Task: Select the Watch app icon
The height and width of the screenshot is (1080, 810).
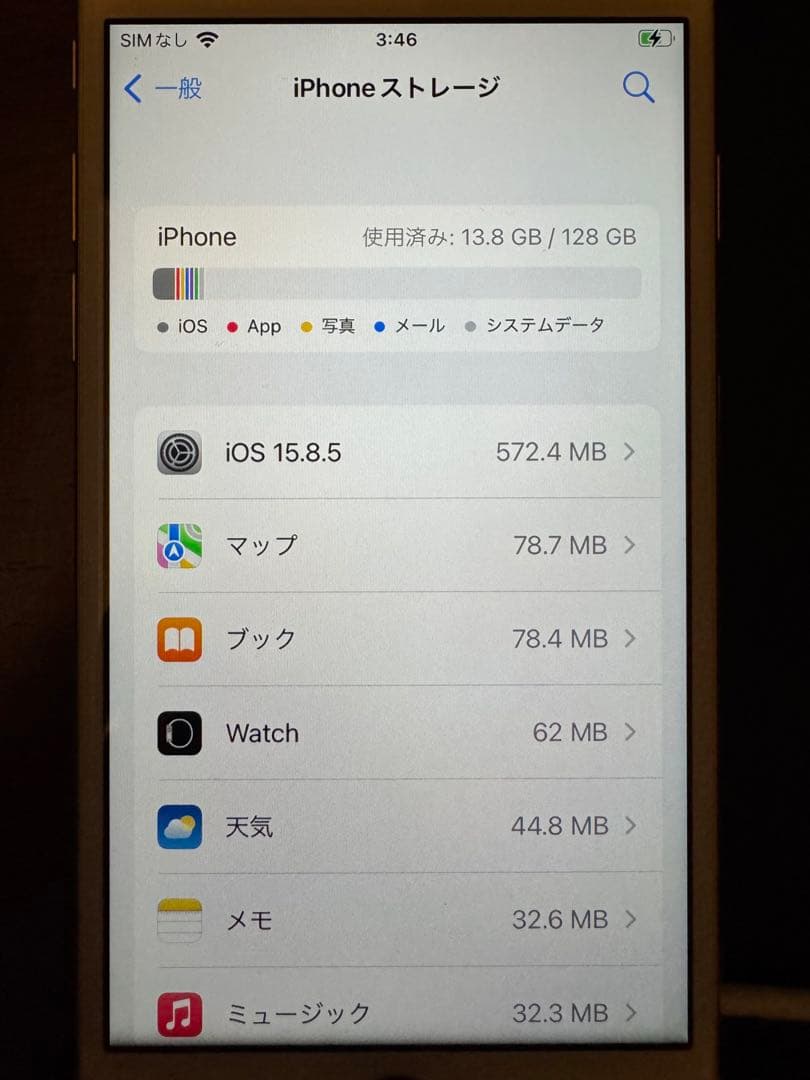Action: [x=179, y=733]
